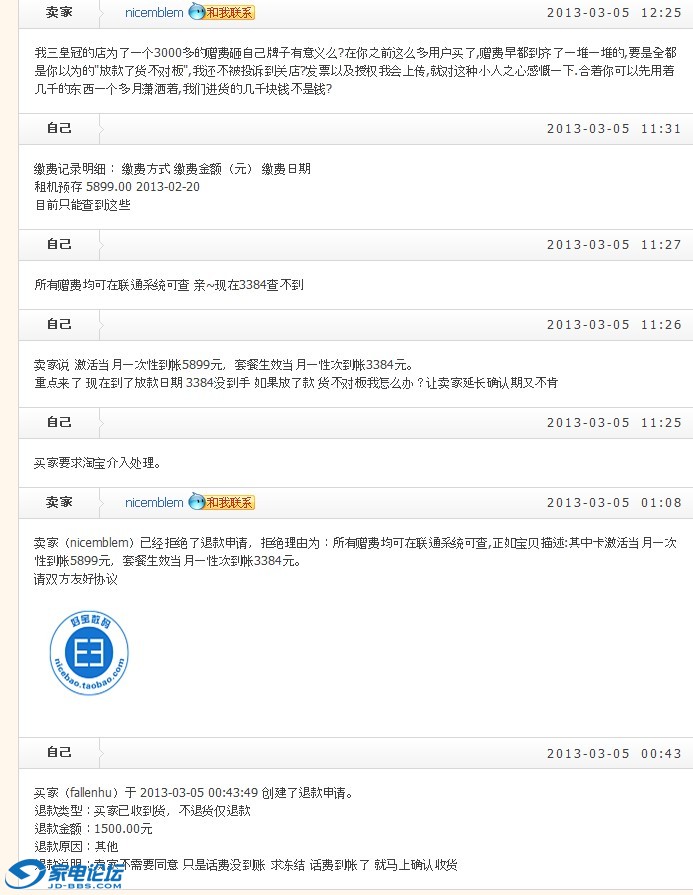Tap 和我联系 in the 12:25 seller message
This screenshot has height=895, width=693.
point(222,13)
